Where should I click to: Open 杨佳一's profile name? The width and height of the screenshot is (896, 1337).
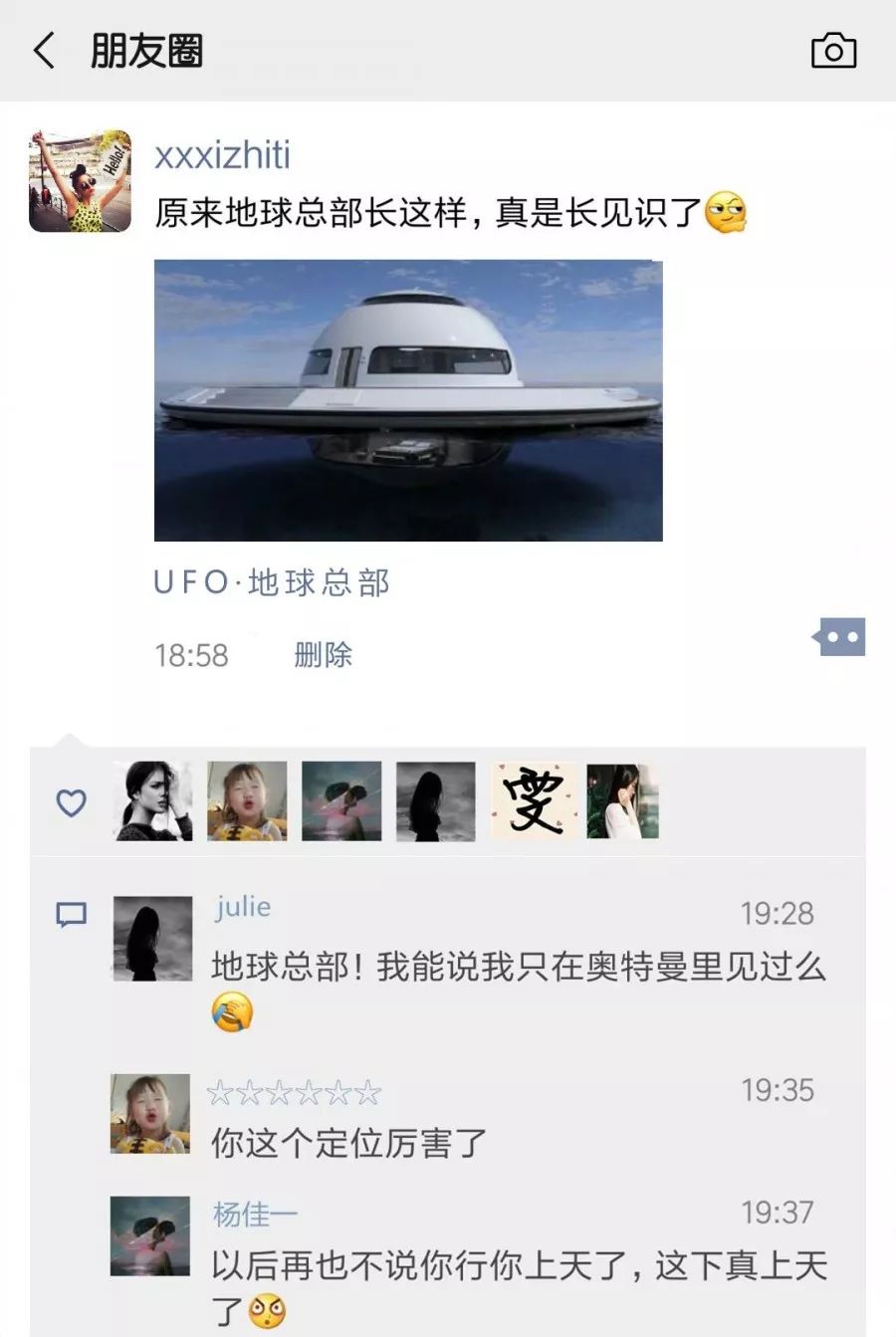(x=255, y=1214)
